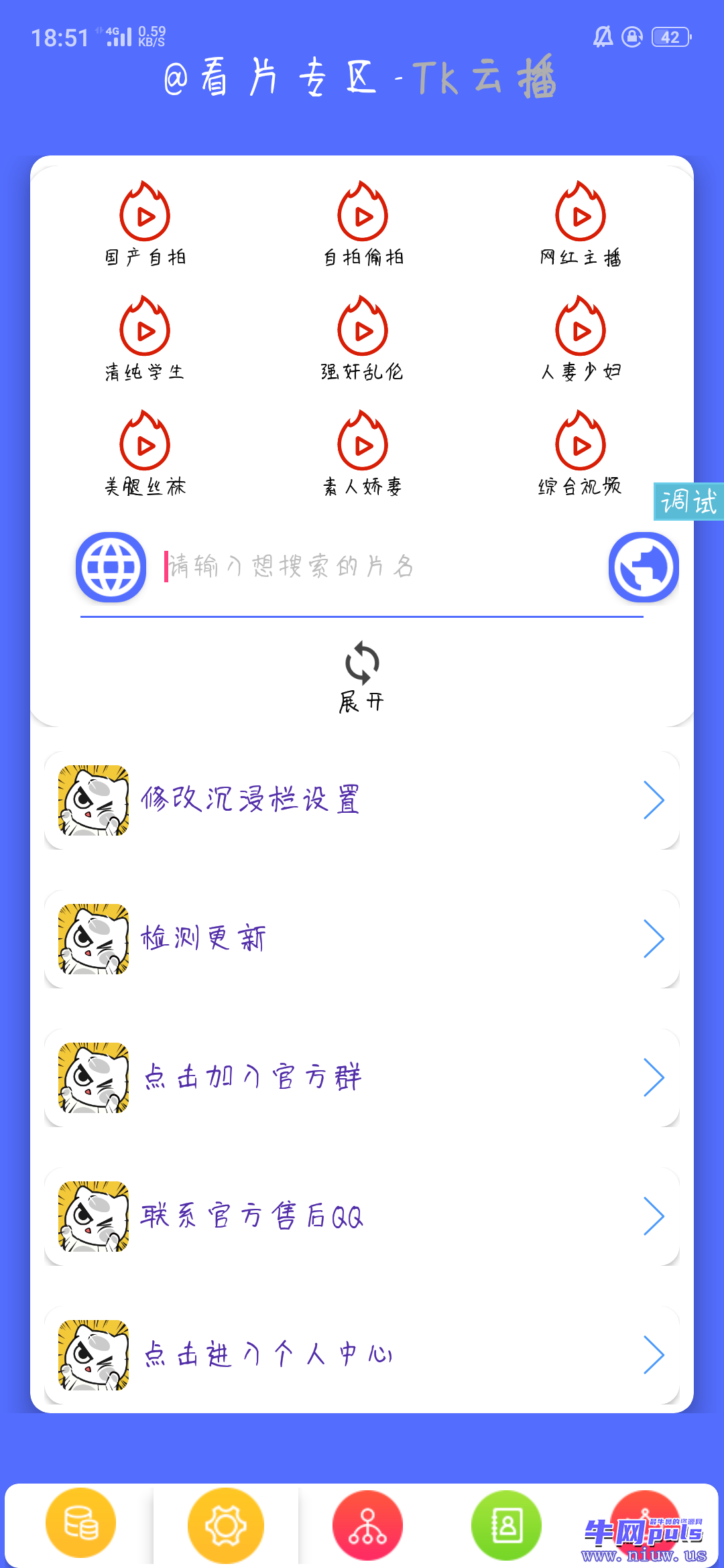Open the green contacts-book icon in bottom bar

[506, 1526]
